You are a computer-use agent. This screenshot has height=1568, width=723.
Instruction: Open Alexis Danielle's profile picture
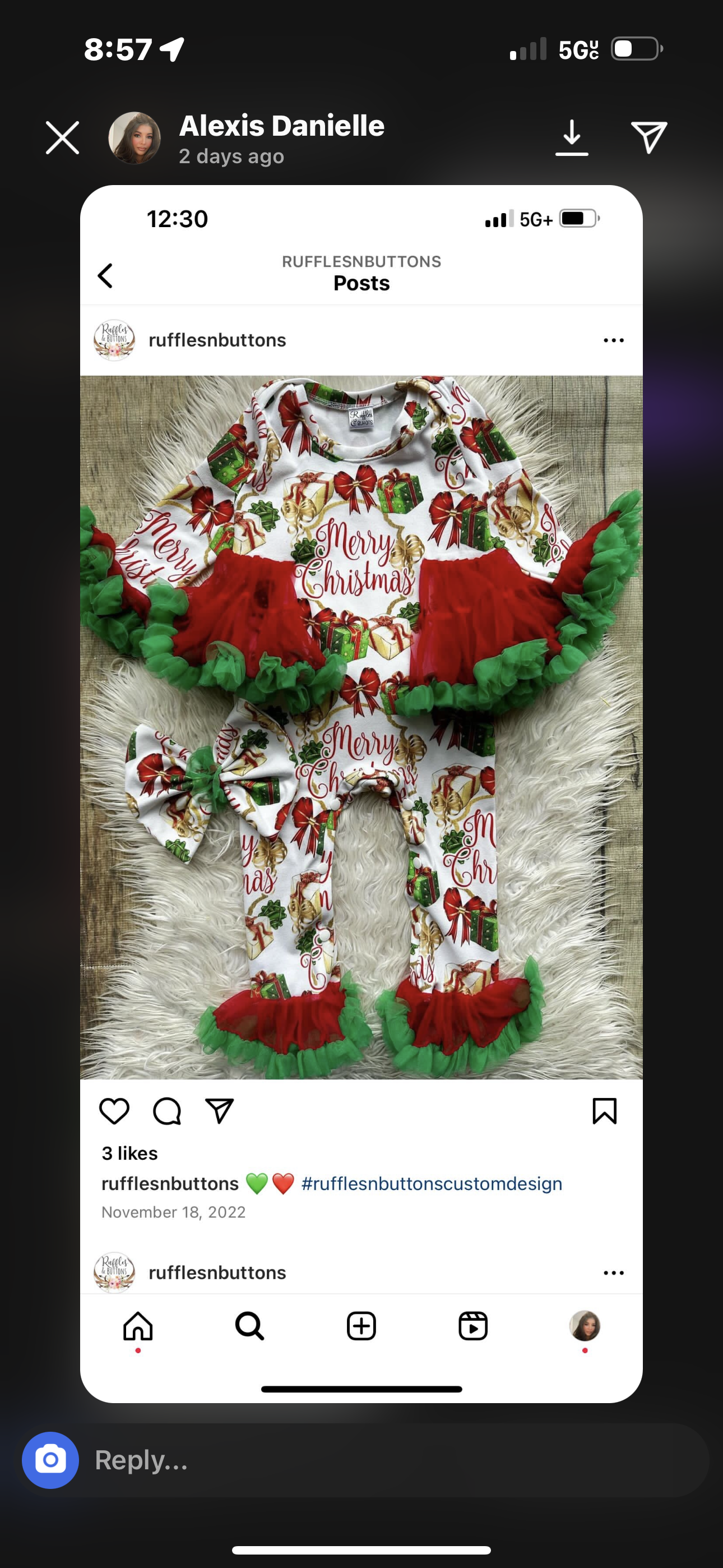pyautogui.click(x=135, y=138)
